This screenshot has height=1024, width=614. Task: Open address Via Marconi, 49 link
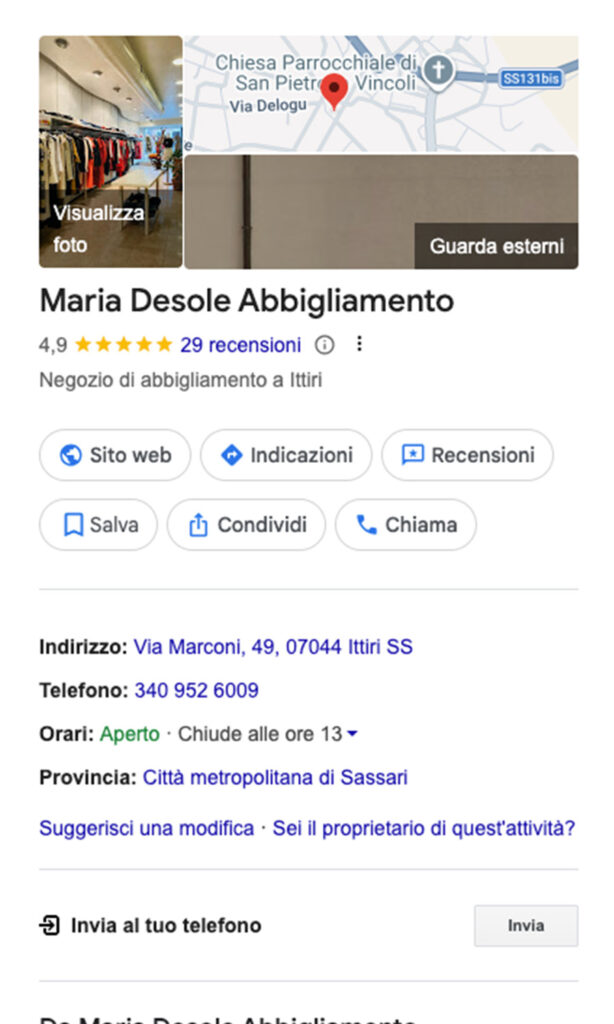click(x=273, y=647)
